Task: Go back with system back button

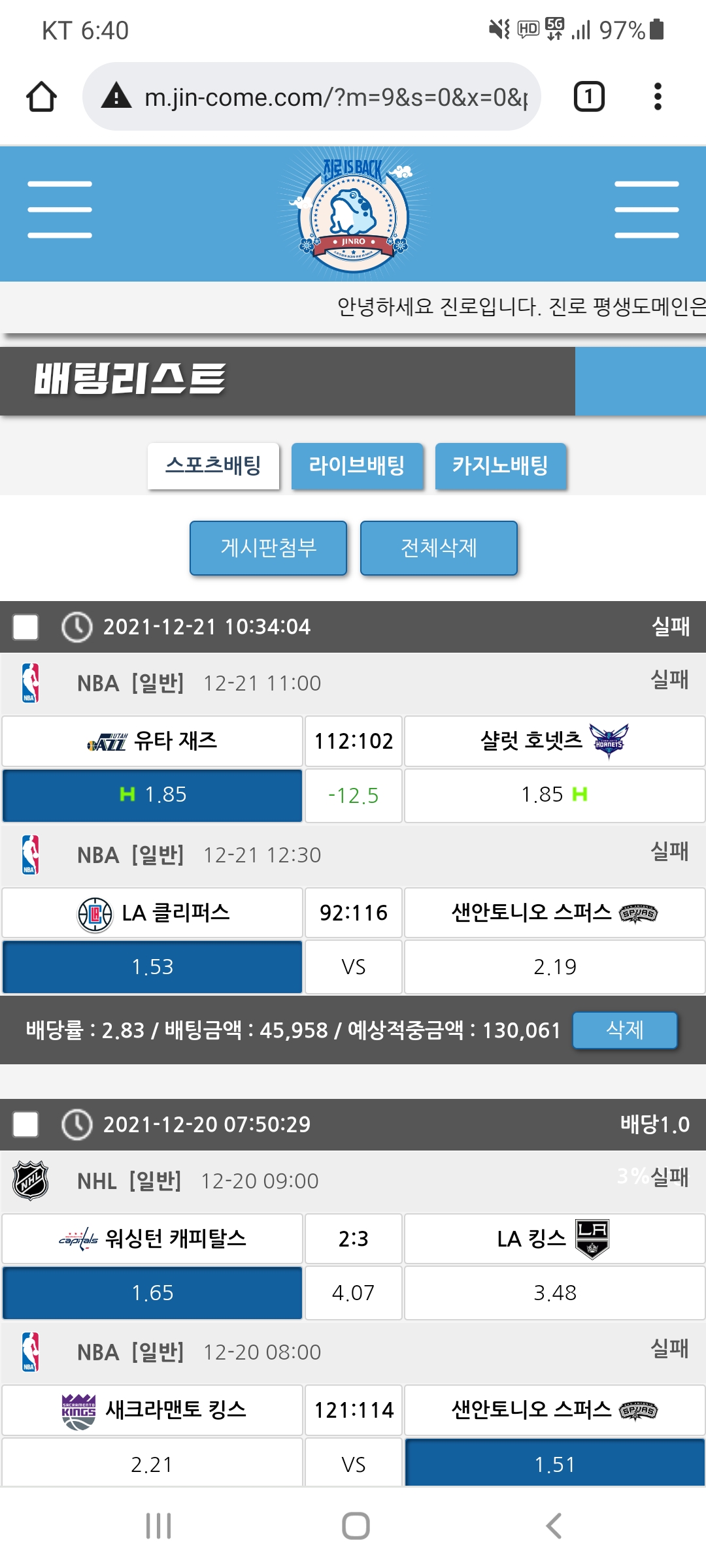Action: pyautogui.click(x=553, y=1526)
